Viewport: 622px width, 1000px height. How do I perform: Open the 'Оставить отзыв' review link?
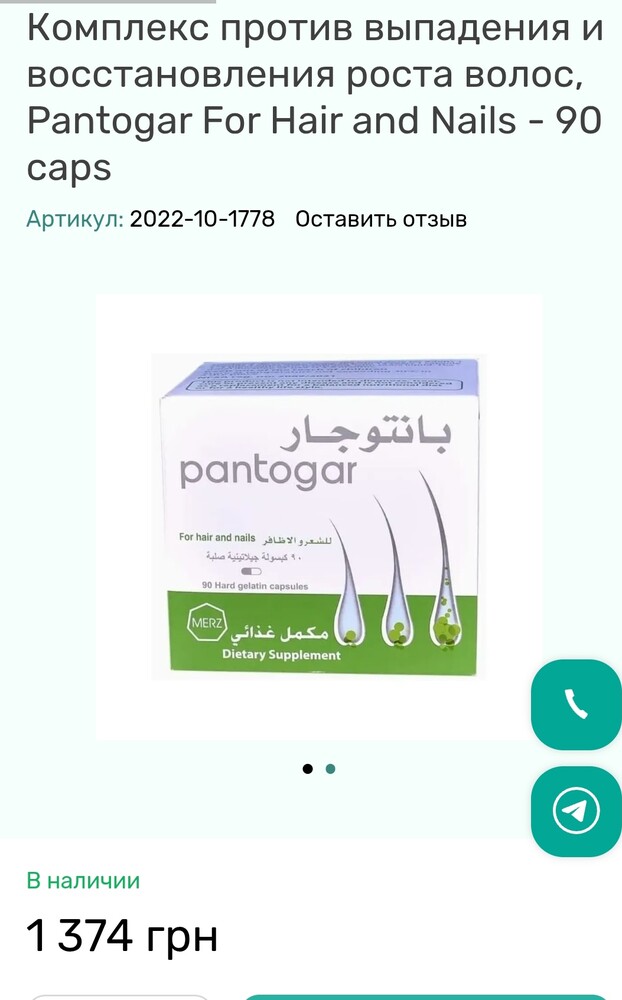coord(381,219)
